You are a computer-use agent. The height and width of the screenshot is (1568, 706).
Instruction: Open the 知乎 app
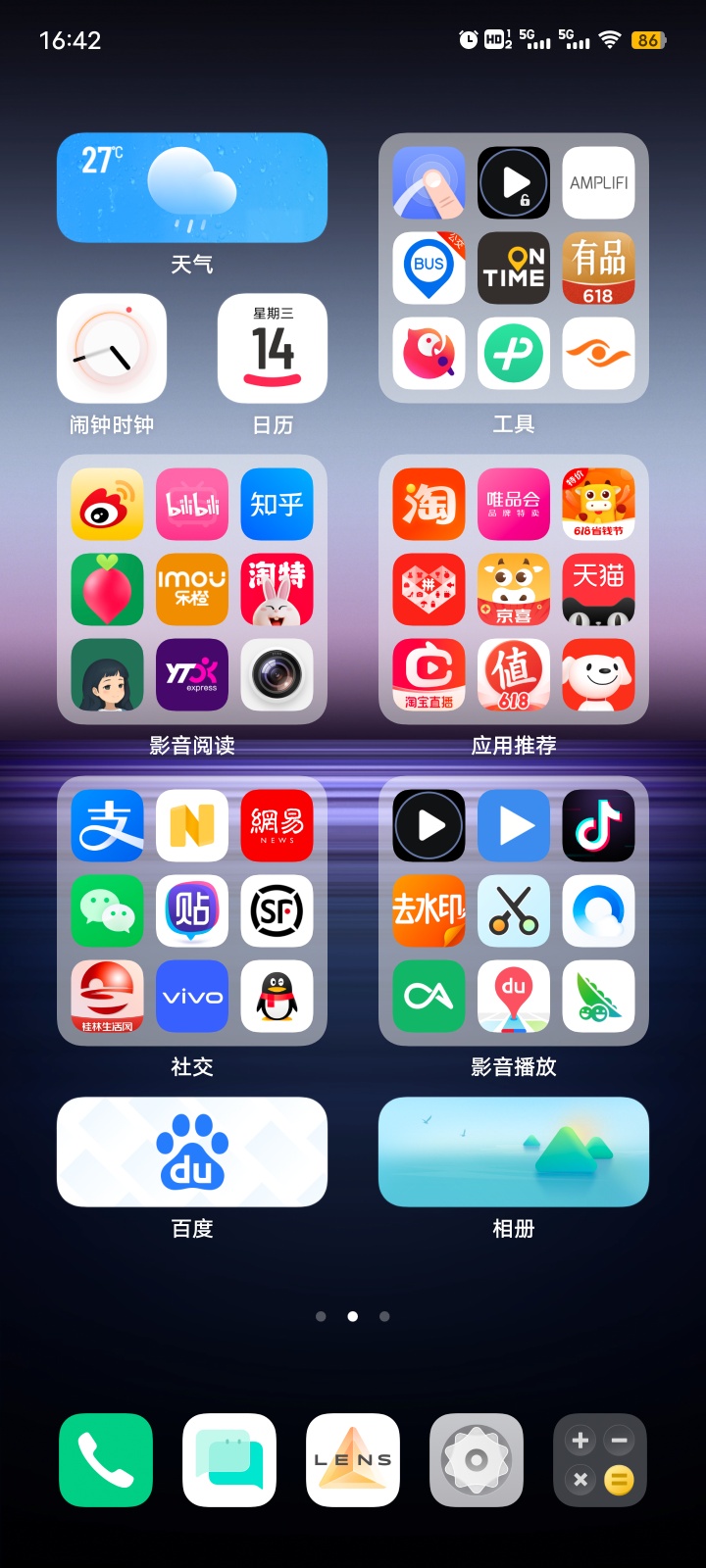[277, 505]
